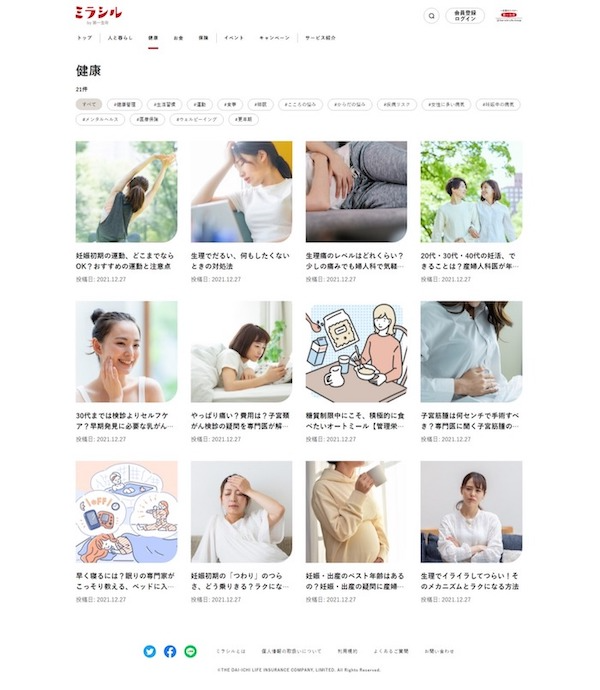Open the お金 tab

point(178,37)
